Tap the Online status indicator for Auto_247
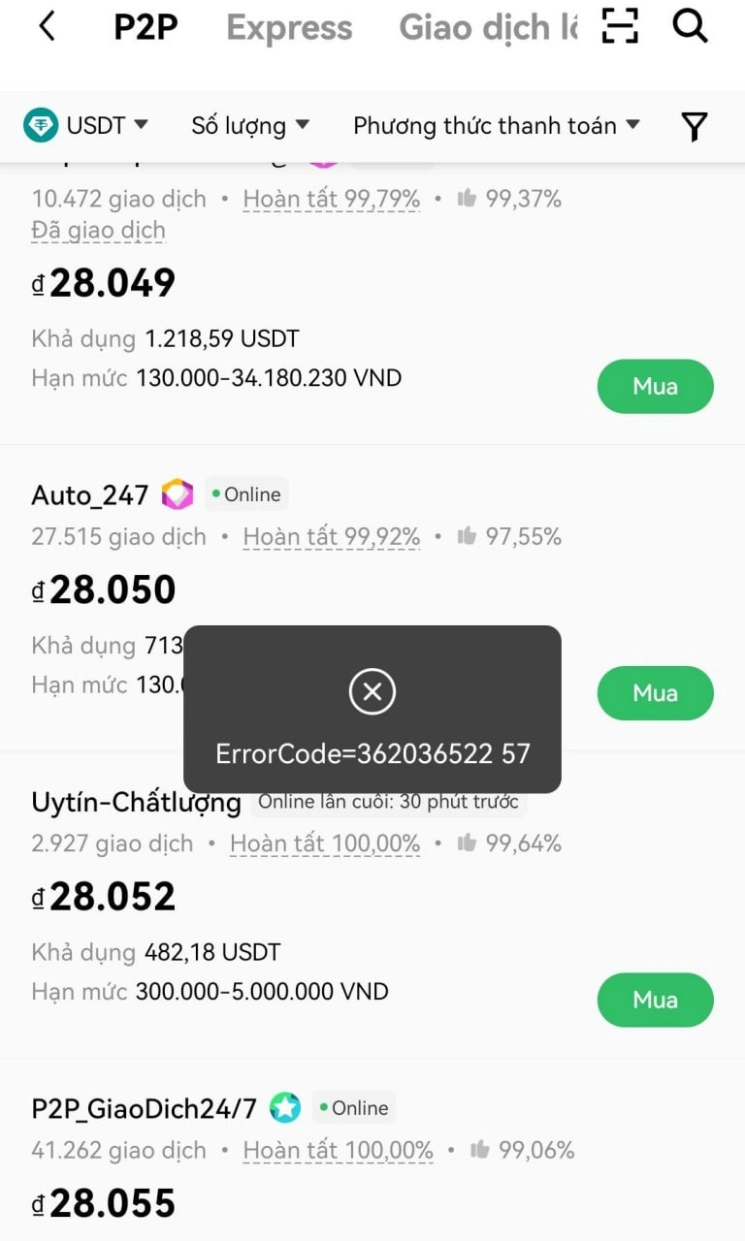 pos(245,493)
